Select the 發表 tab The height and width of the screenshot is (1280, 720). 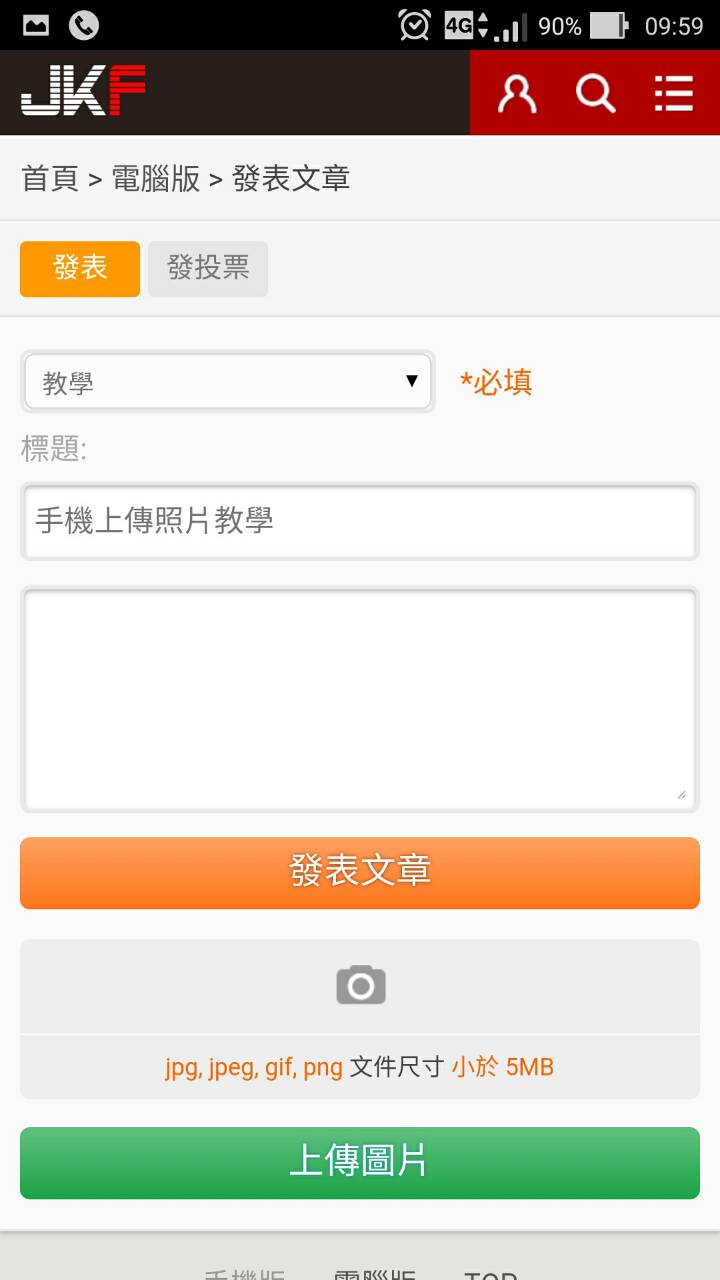point(80,268)
